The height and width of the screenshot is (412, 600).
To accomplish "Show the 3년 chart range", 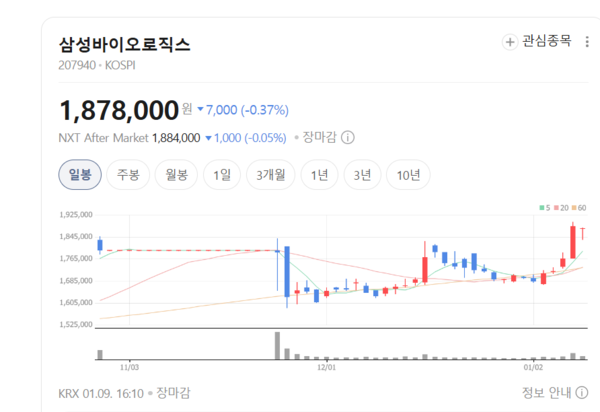I will click(362, 175).
